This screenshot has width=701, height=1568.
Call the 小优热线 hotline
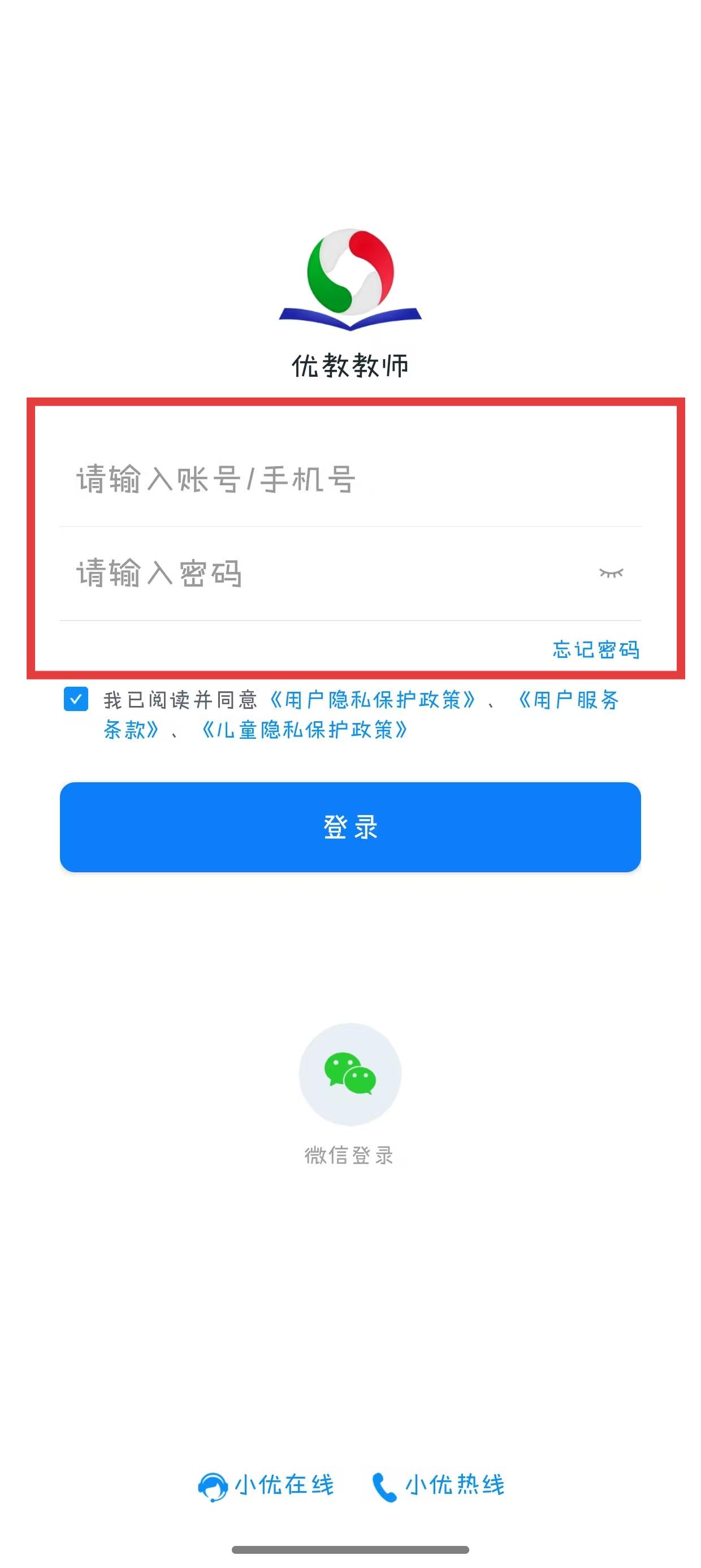(438, 1485)
